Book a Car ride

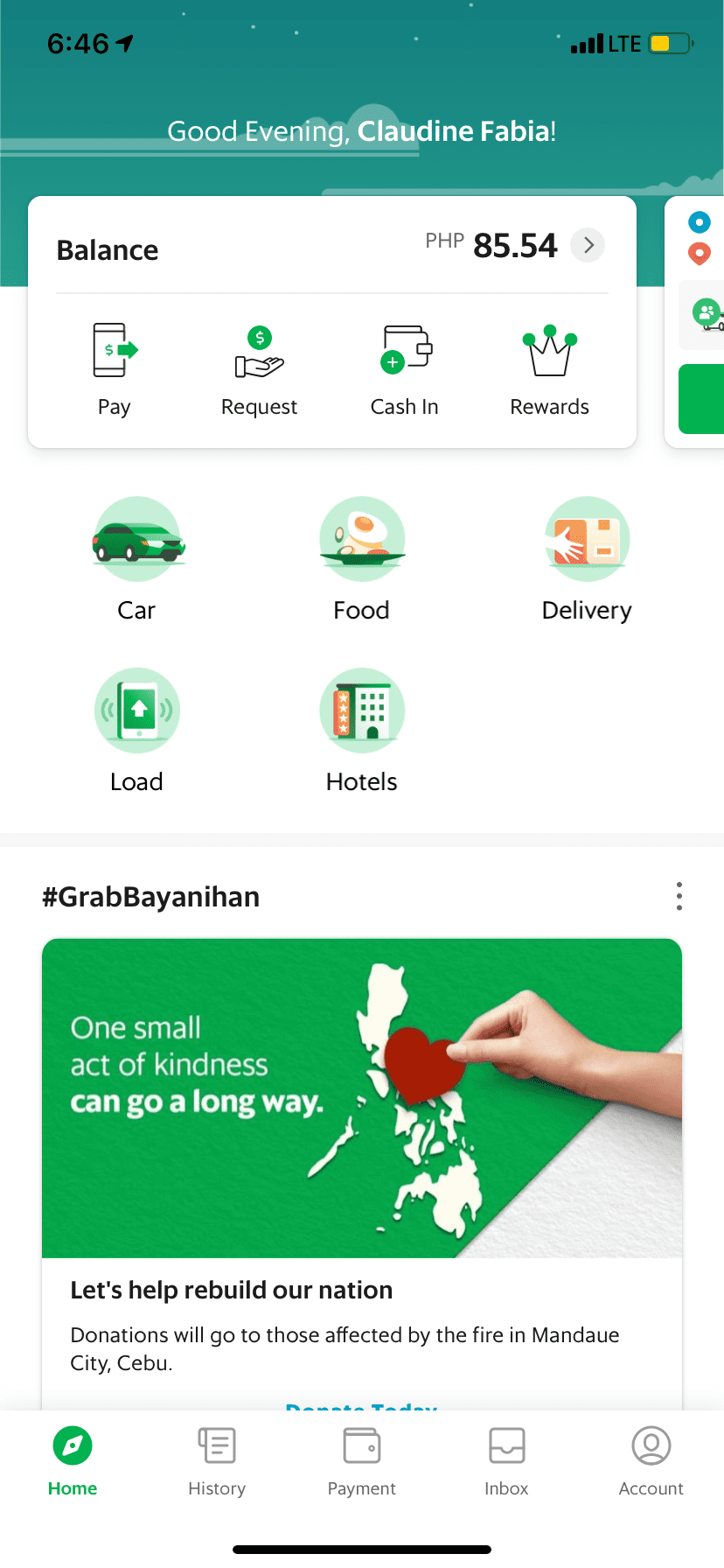[x=137, y=559]
